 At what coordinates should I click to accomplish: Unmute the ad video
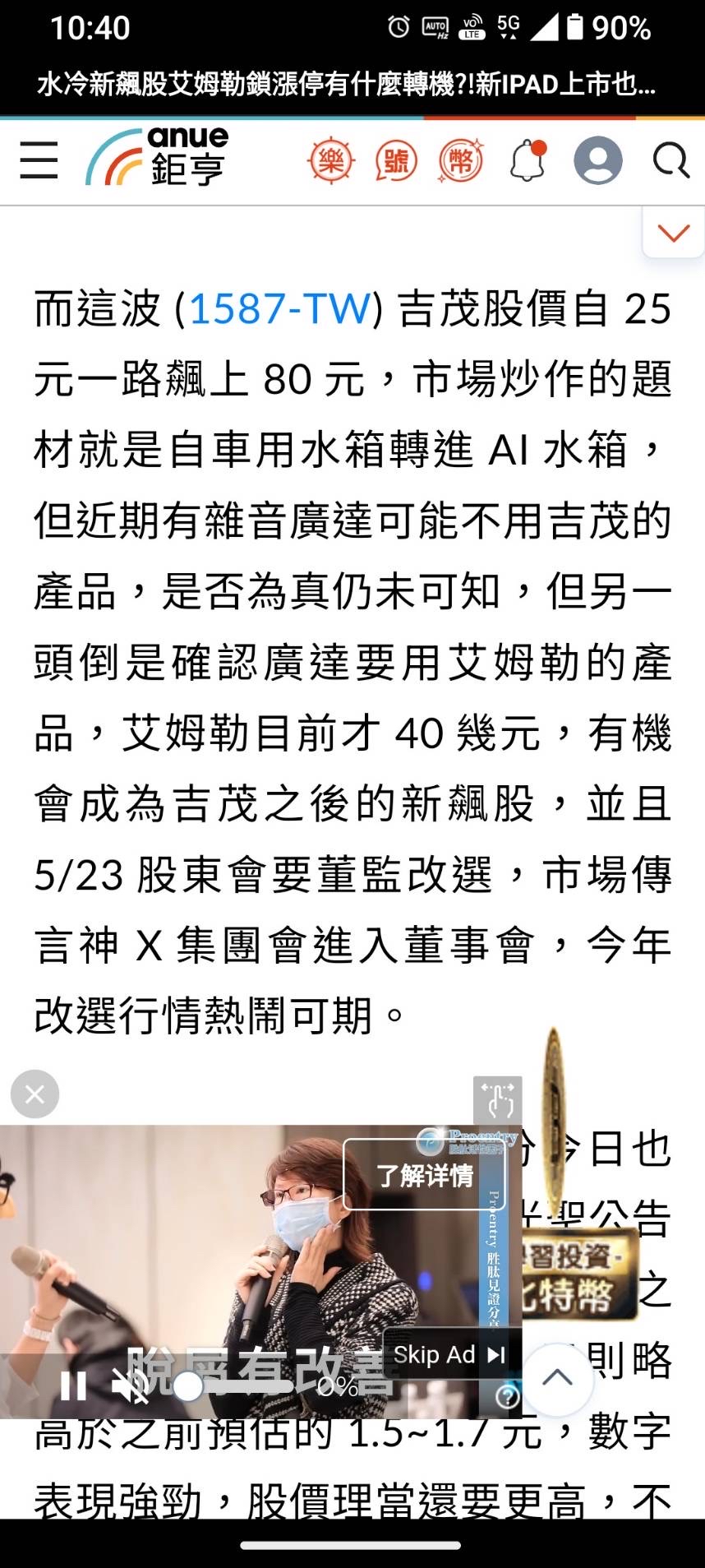pos(131,1386)
